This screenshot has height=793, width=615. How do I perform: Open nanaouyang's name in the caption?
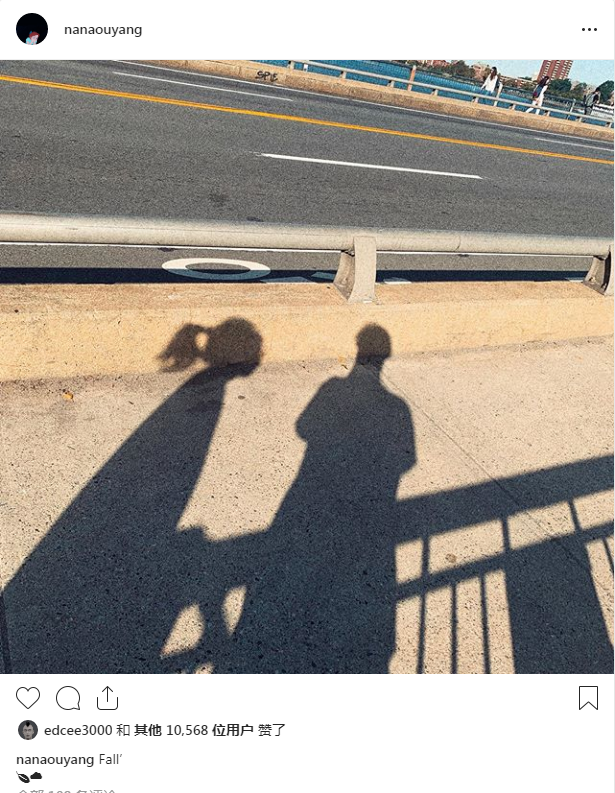coord(55,759)
